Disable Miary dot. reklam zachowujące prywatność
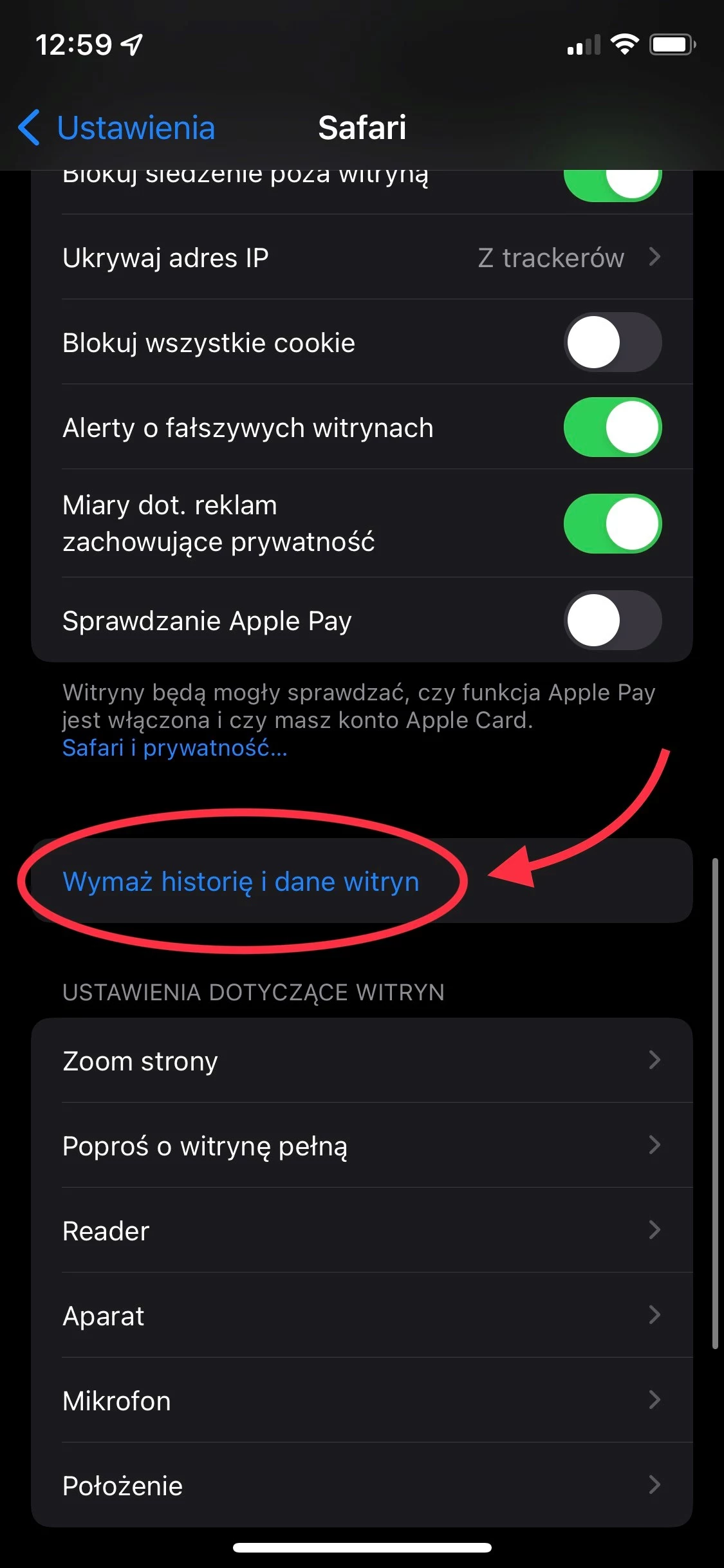724x1568 pixels. coord(613,523)
